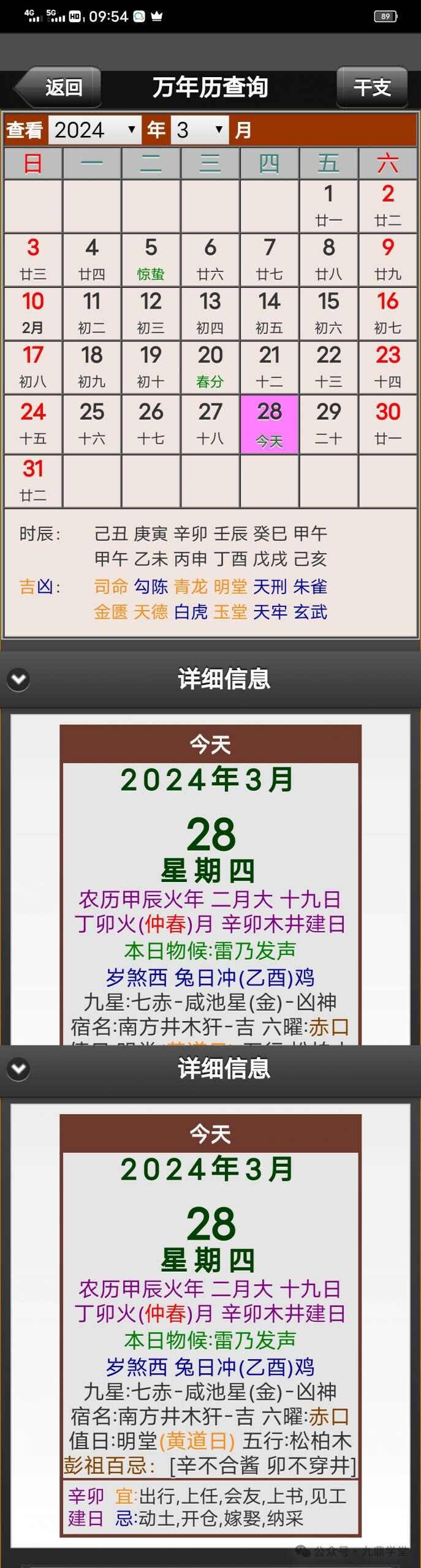Select March 20 marked 春分

pyautogui.click(x=210, y=367)
